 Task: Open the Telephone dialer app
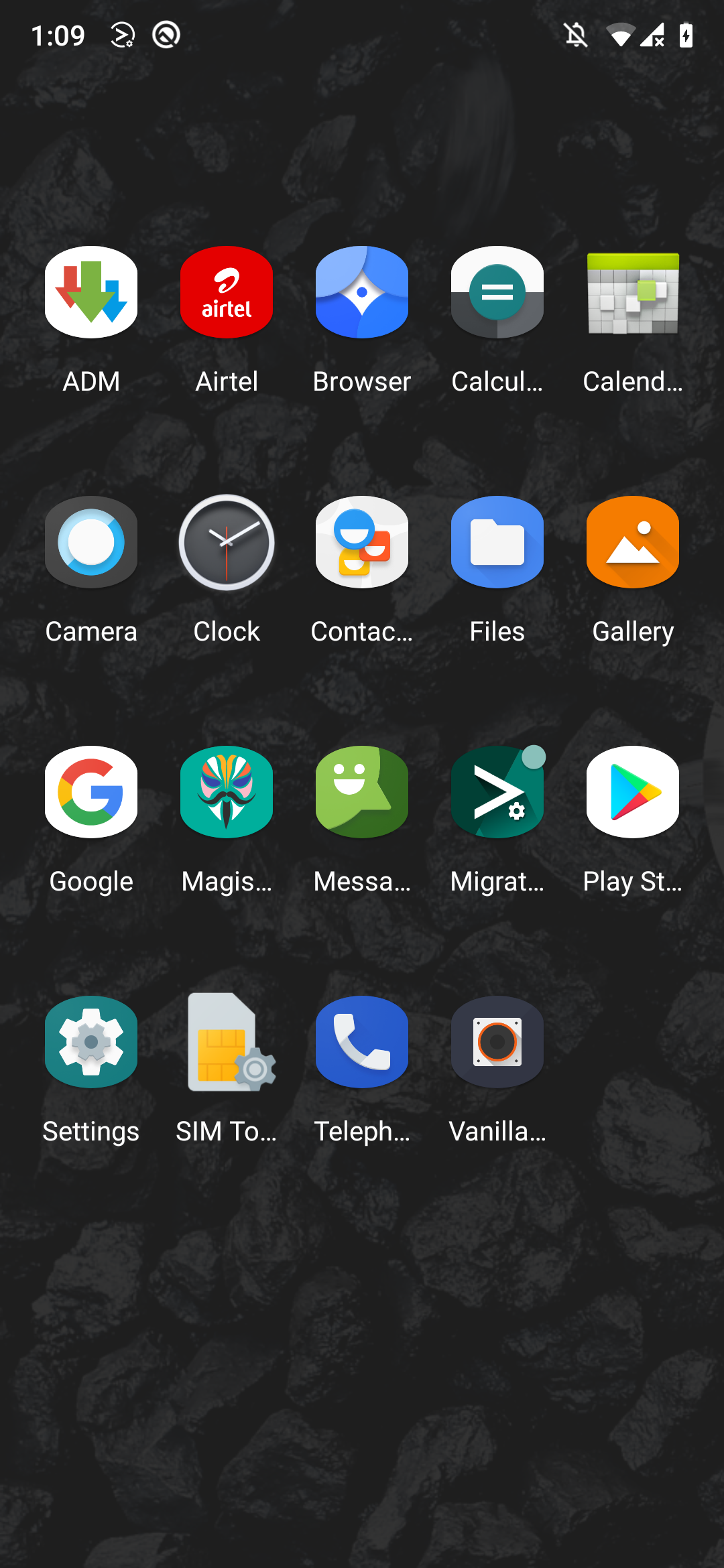click(362, 1043)
